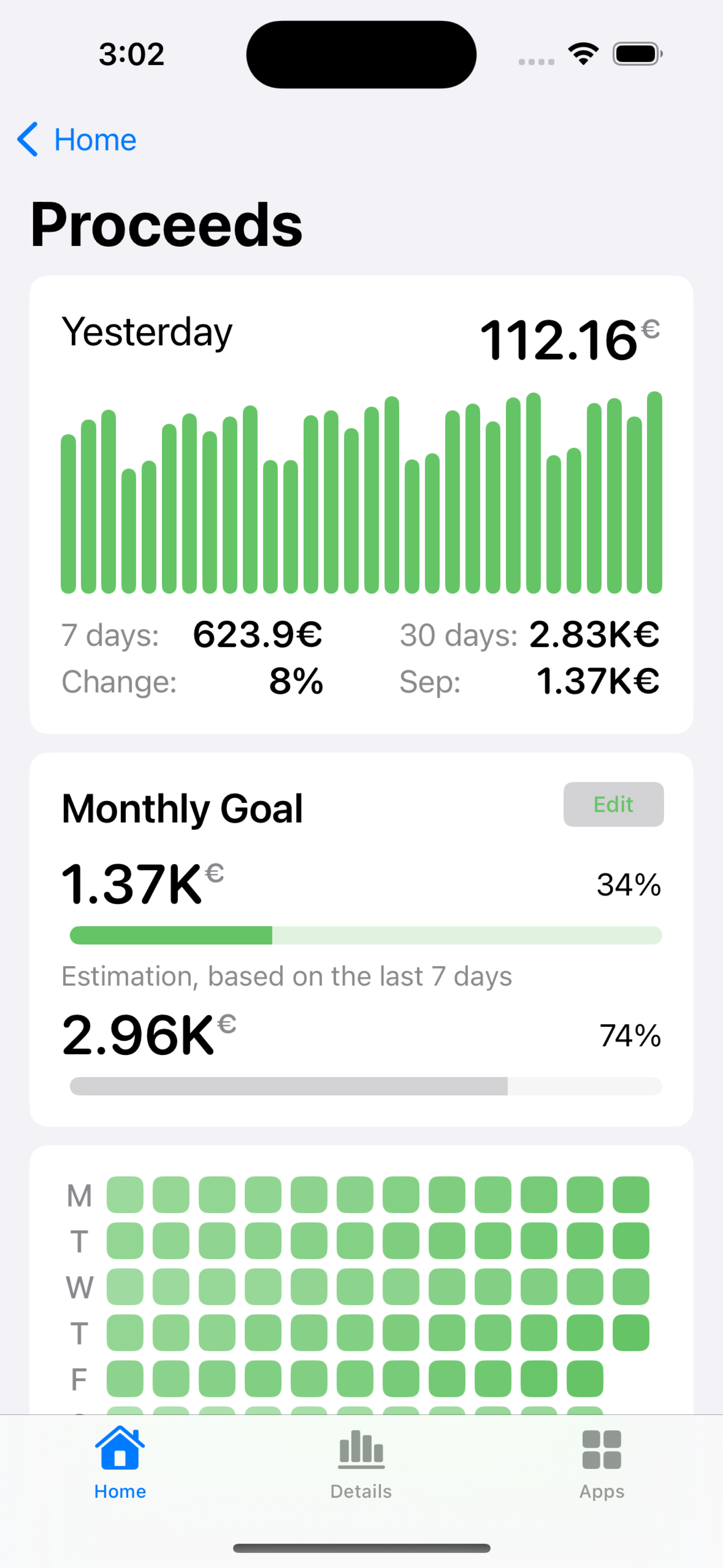Image resolution: width=723 pixels, height=1568 pixels.
Task: Open the Apps tab
Action: click(601, 1465)
